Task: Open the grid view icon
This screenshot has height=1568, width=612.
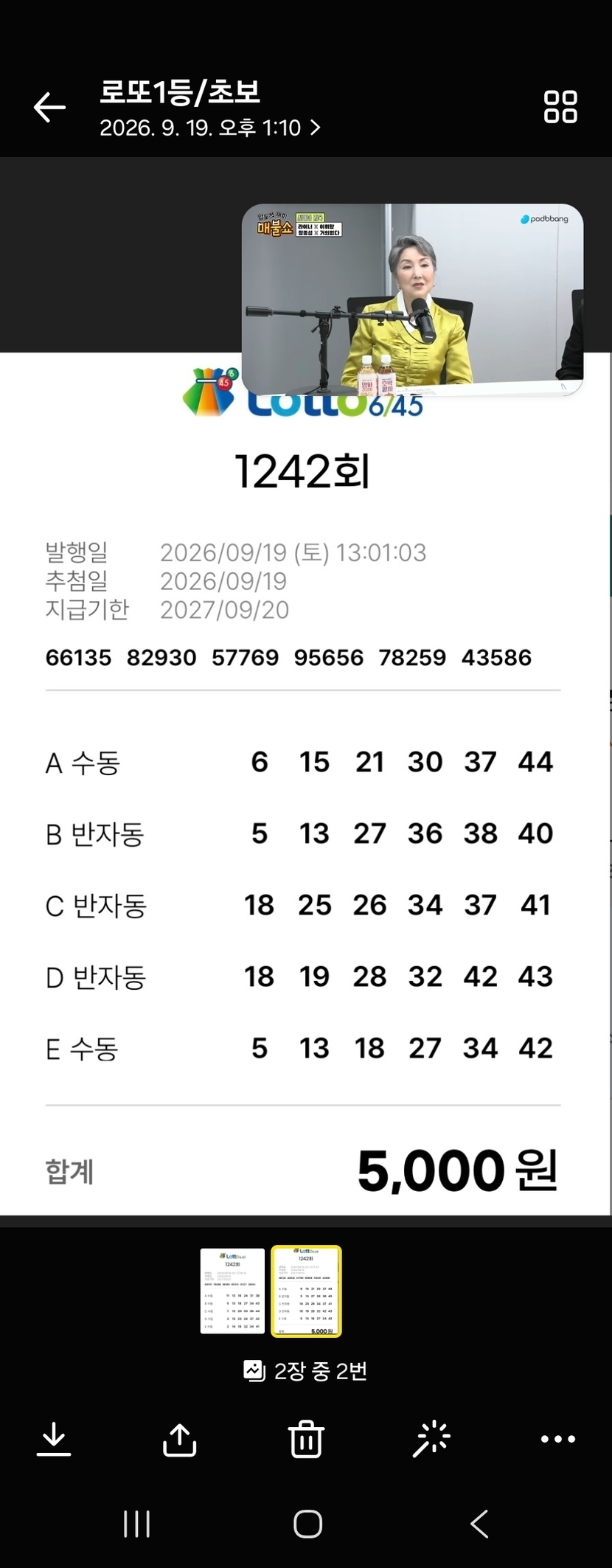Action: 560,107
